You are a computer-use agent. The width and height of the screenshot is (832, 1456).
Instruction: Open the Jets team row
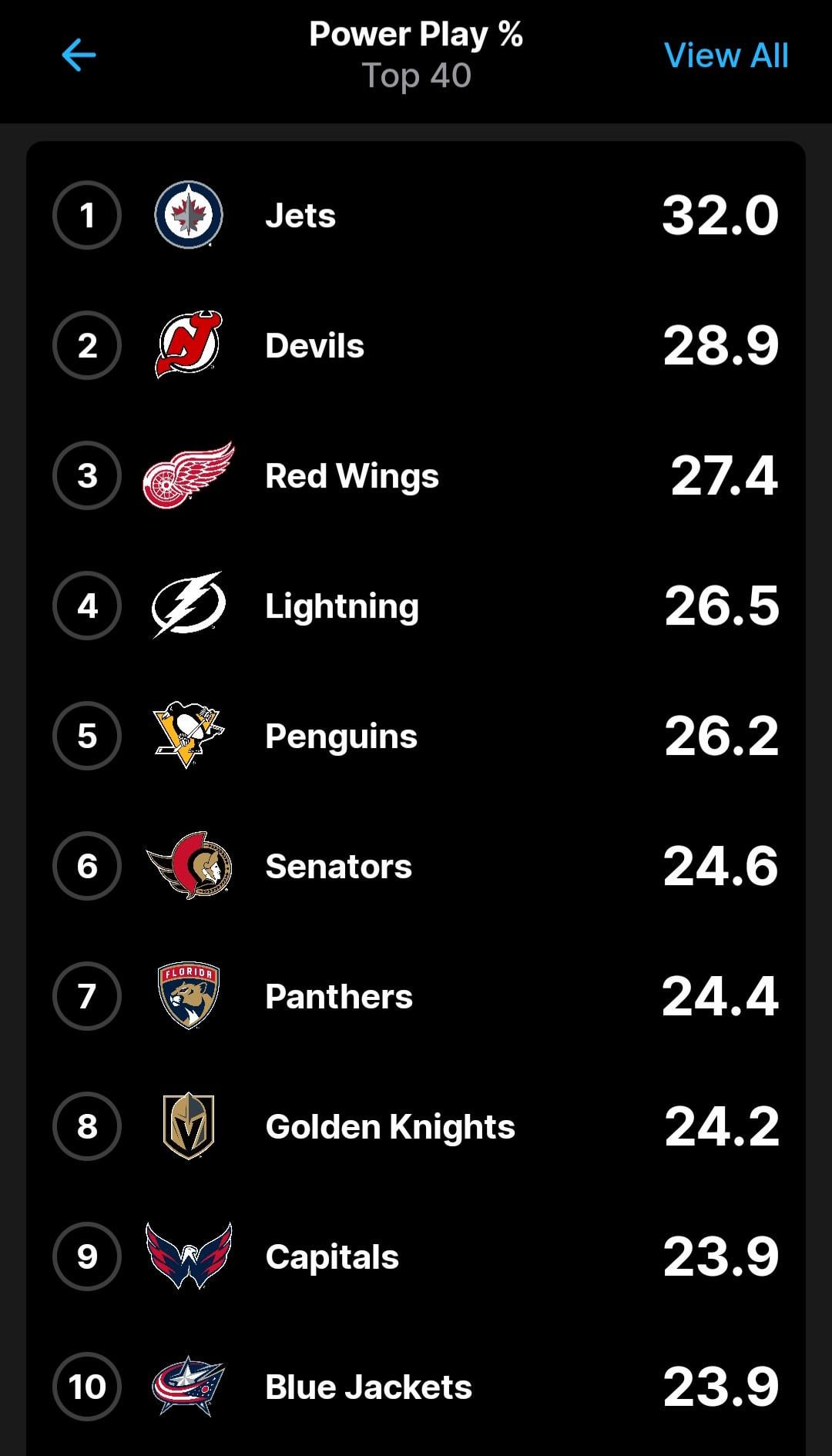(416, 215)
